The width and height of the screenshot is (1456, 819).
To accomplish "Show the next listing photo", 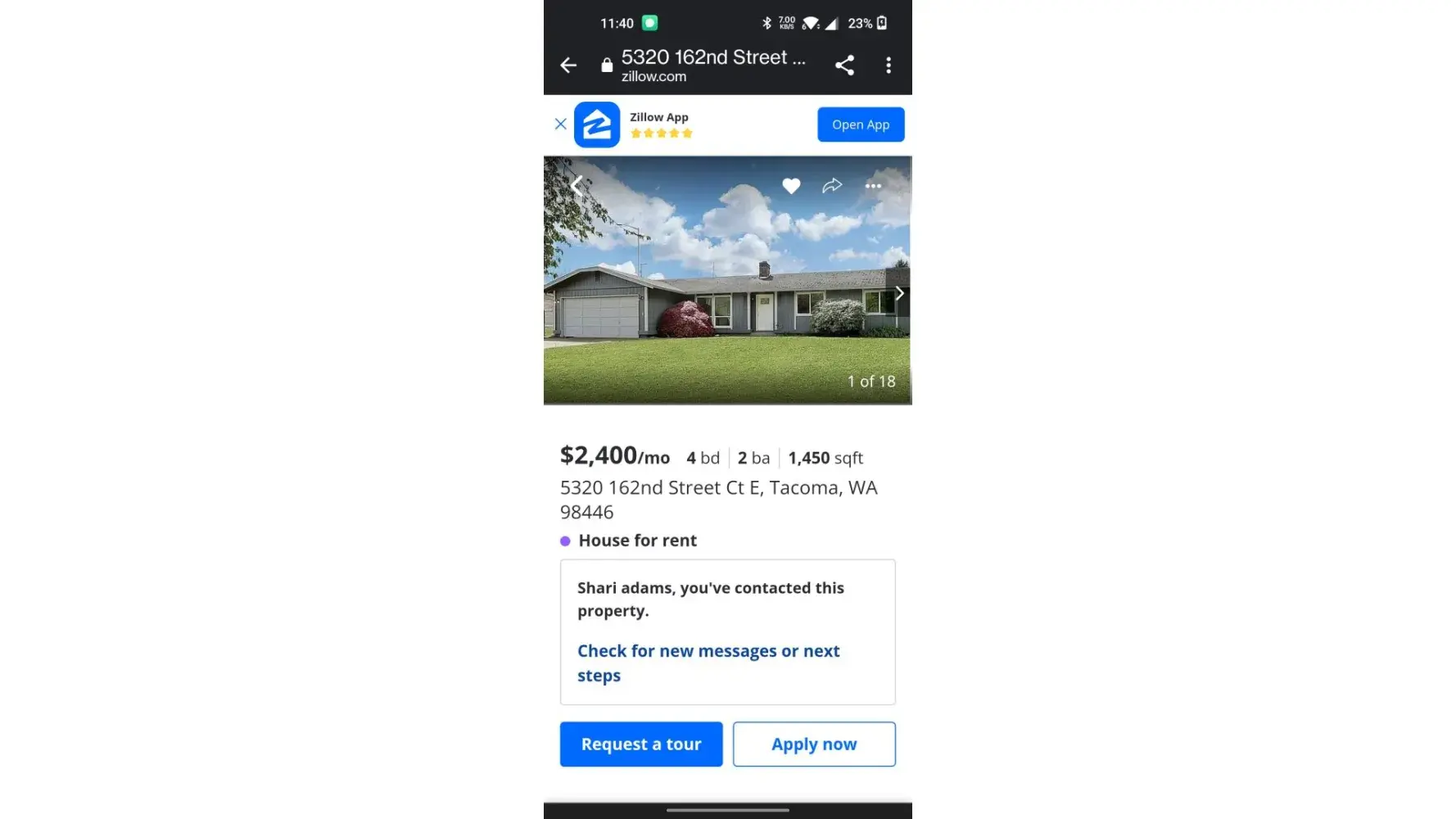I will coord(899,293).
